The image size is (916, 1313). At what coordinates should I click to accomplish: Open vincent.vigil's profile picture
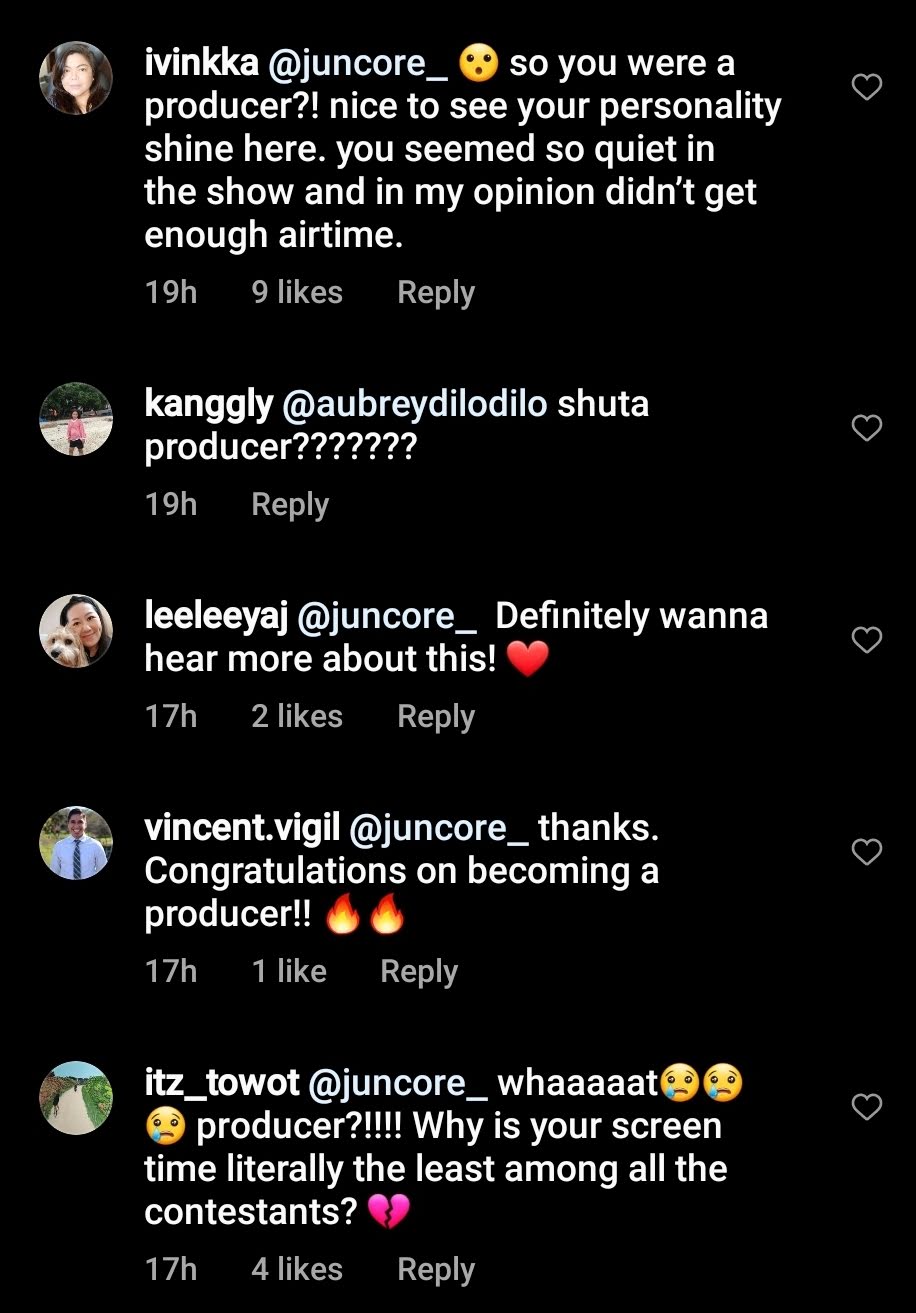click(76, 843)
